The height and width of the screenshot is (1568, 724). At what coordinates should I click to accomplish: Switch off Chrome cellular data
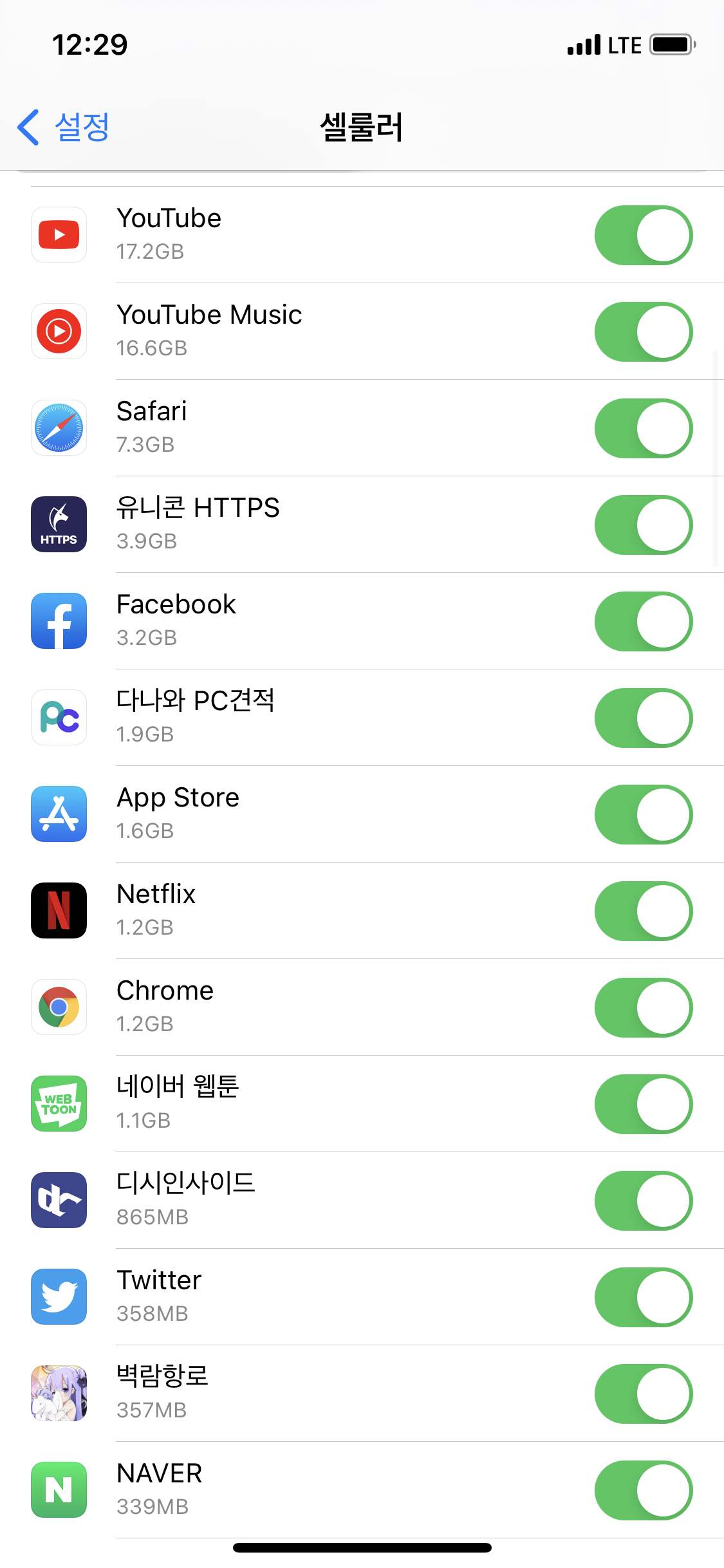643,1007
